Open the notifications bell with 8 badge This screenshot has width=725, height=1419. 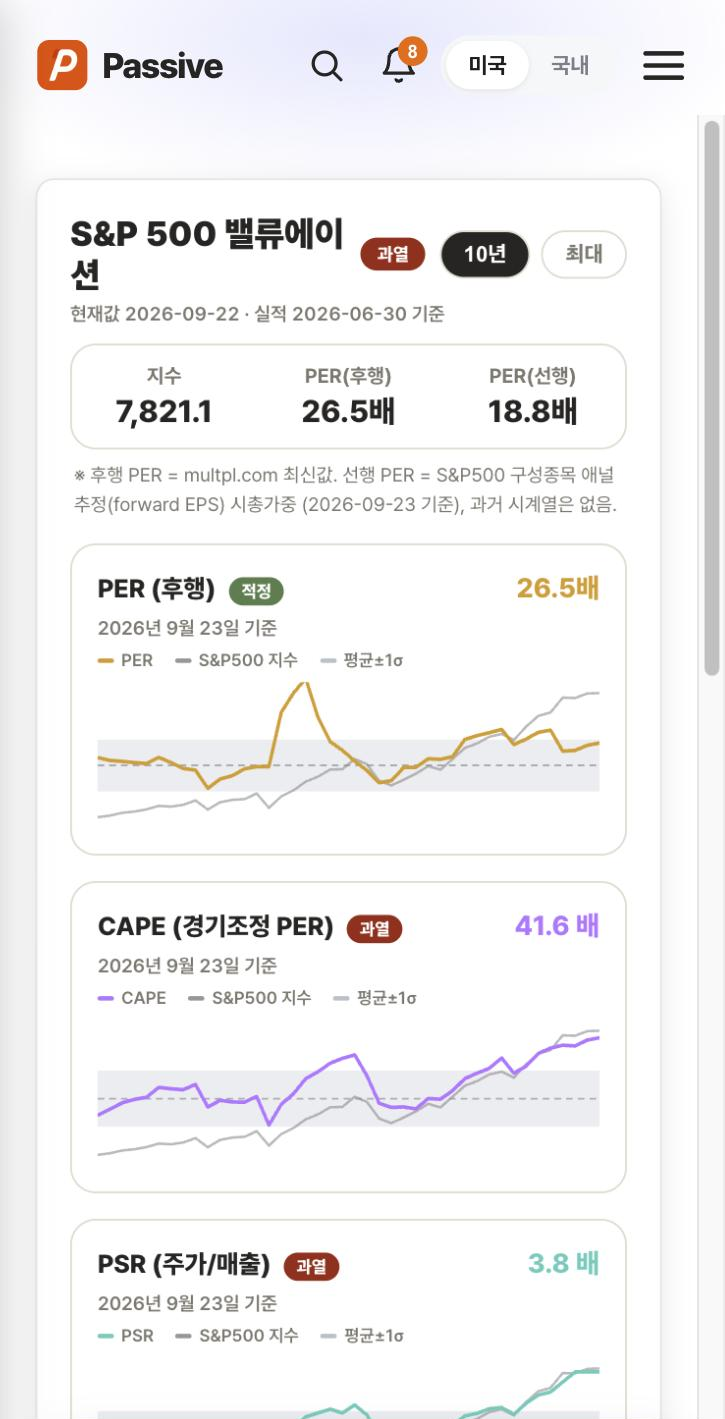point(400,65)
